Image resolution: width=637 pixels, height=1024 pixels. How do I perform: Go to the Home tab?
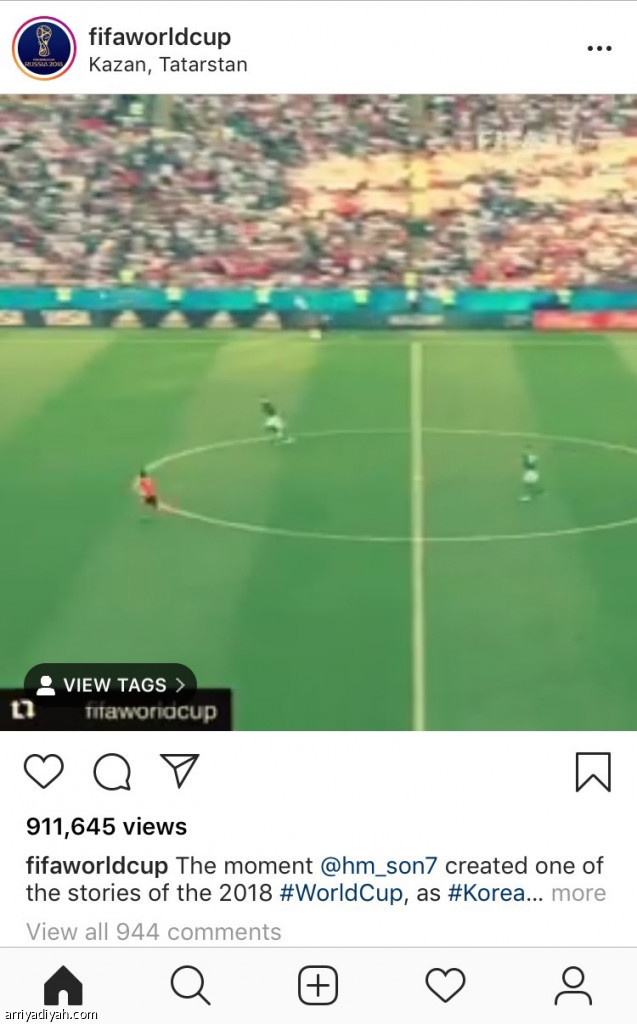coord(63,986)
